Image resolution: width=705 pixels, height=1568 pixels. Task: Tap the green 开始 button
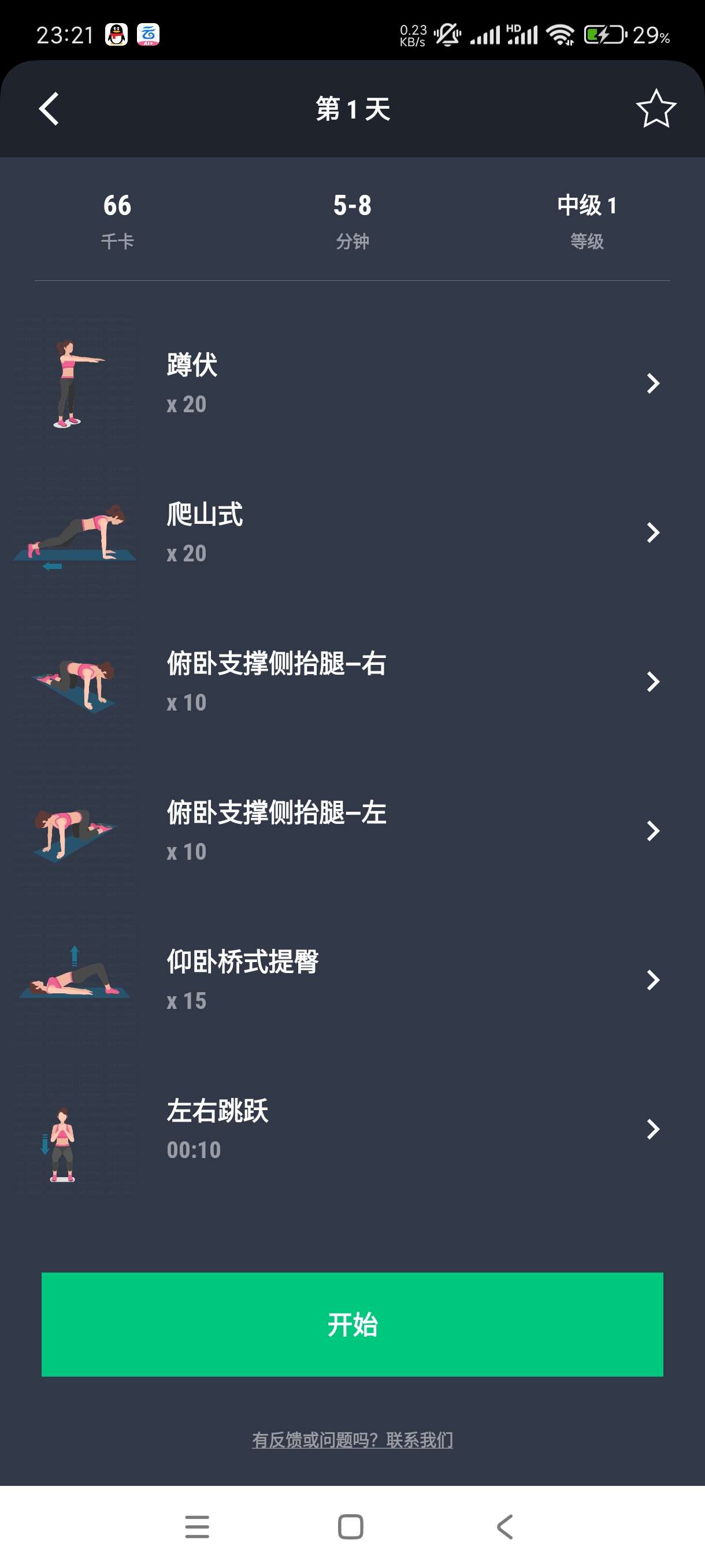352,1325
